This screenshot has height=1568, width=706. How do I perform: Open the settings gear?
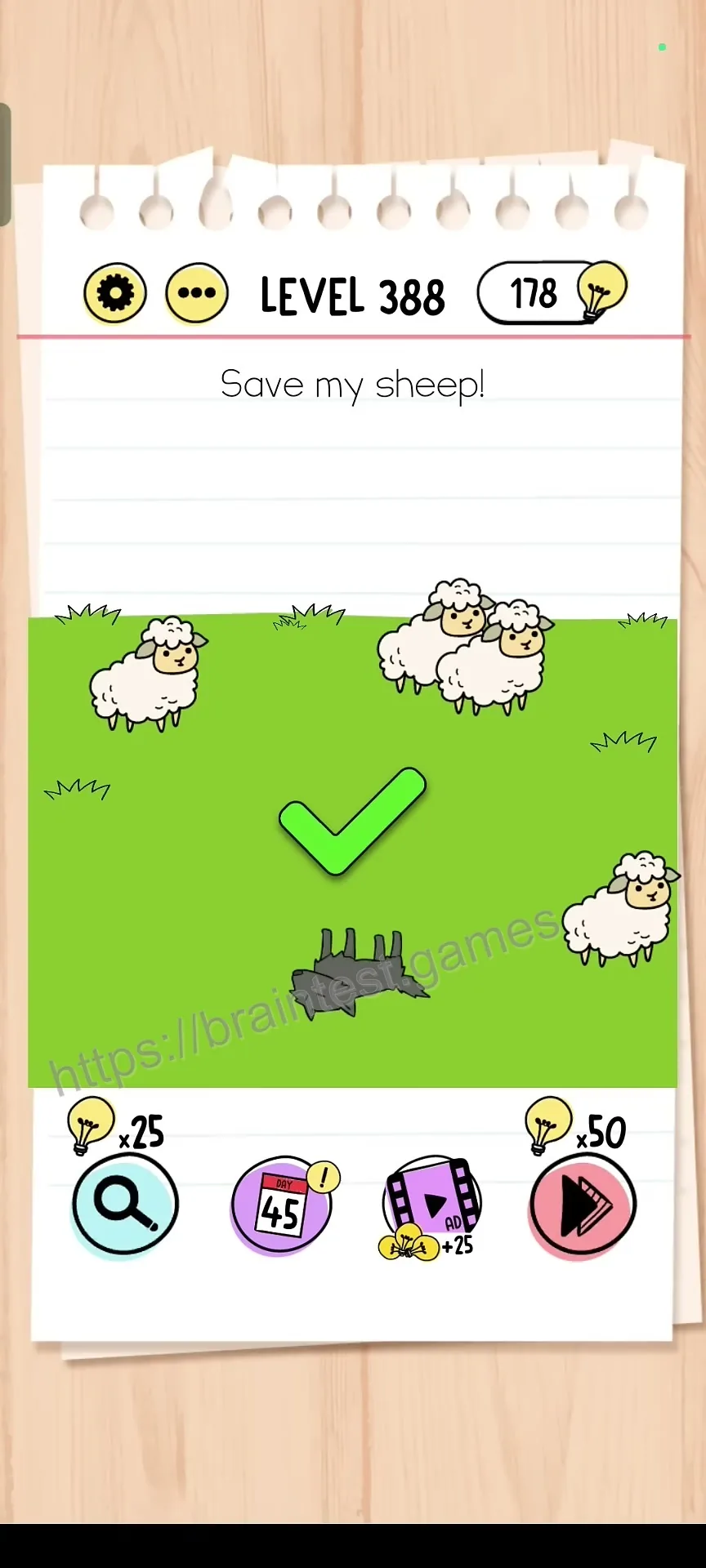115,292
